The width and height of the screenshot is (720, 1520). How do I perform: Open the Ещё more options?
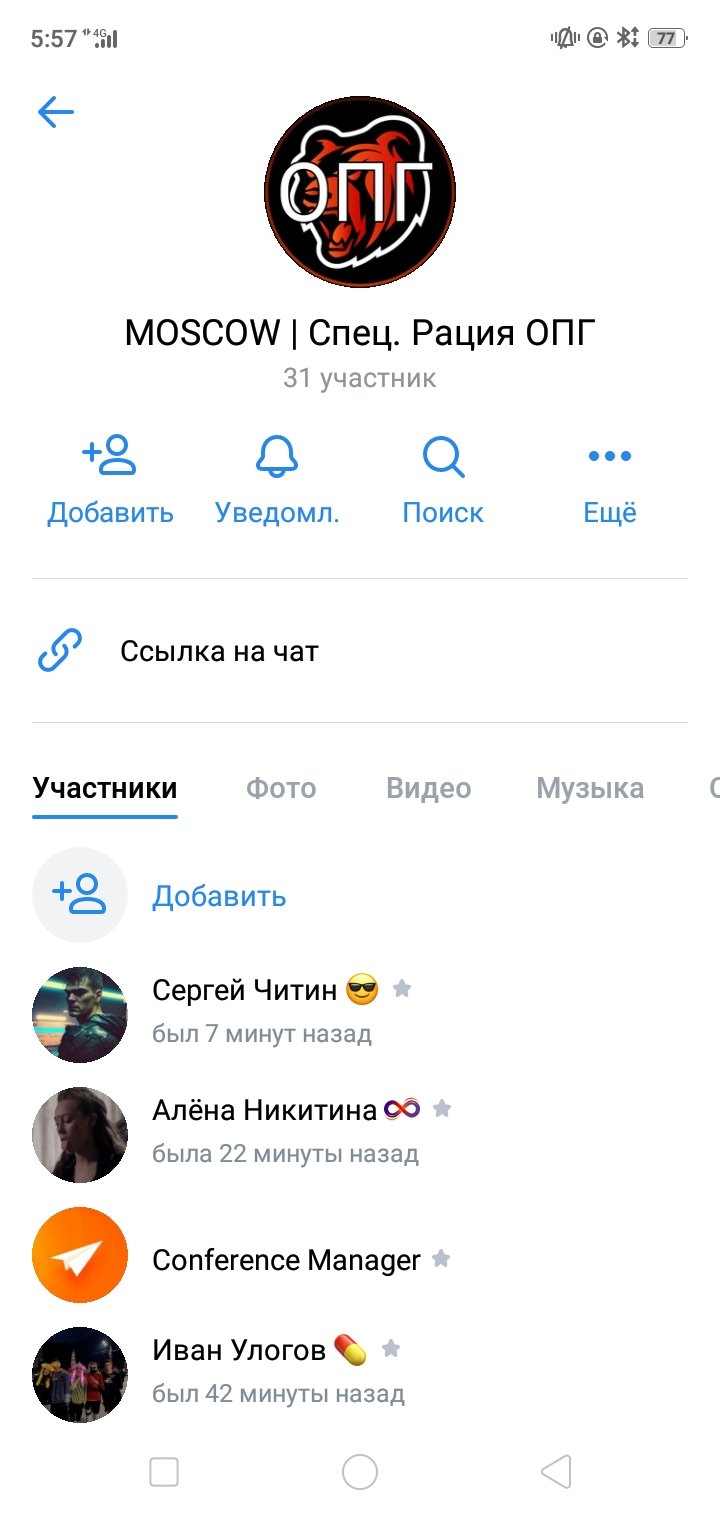(610, 480)
